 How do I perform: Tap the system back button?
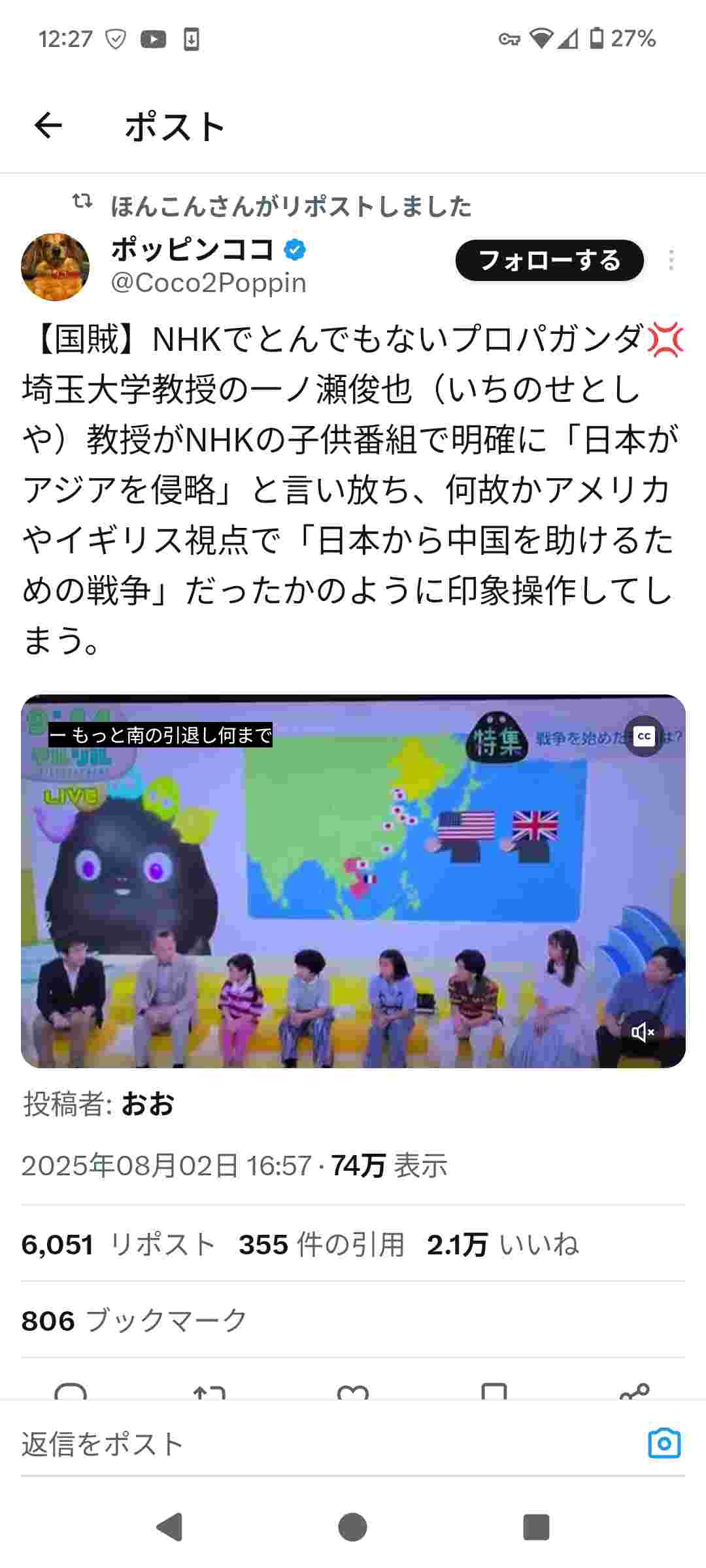point(170,1527)
